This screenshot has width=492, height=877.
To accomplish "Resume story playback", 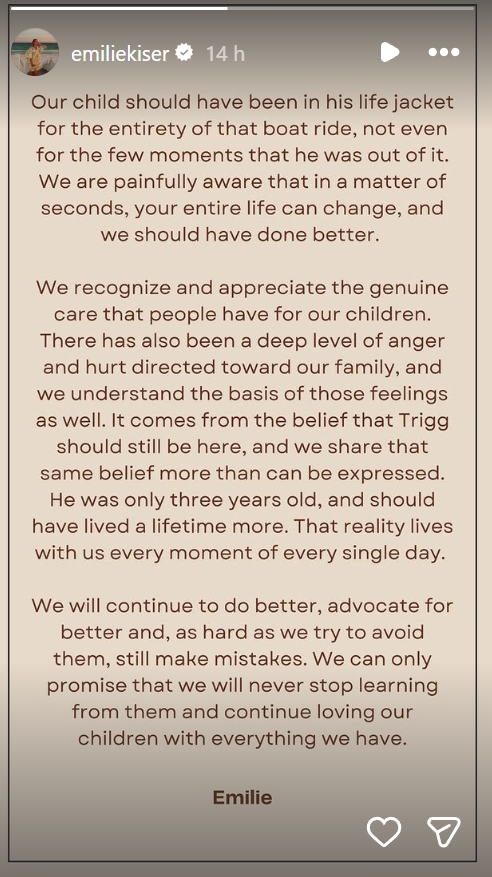I will tap(390, 52).
